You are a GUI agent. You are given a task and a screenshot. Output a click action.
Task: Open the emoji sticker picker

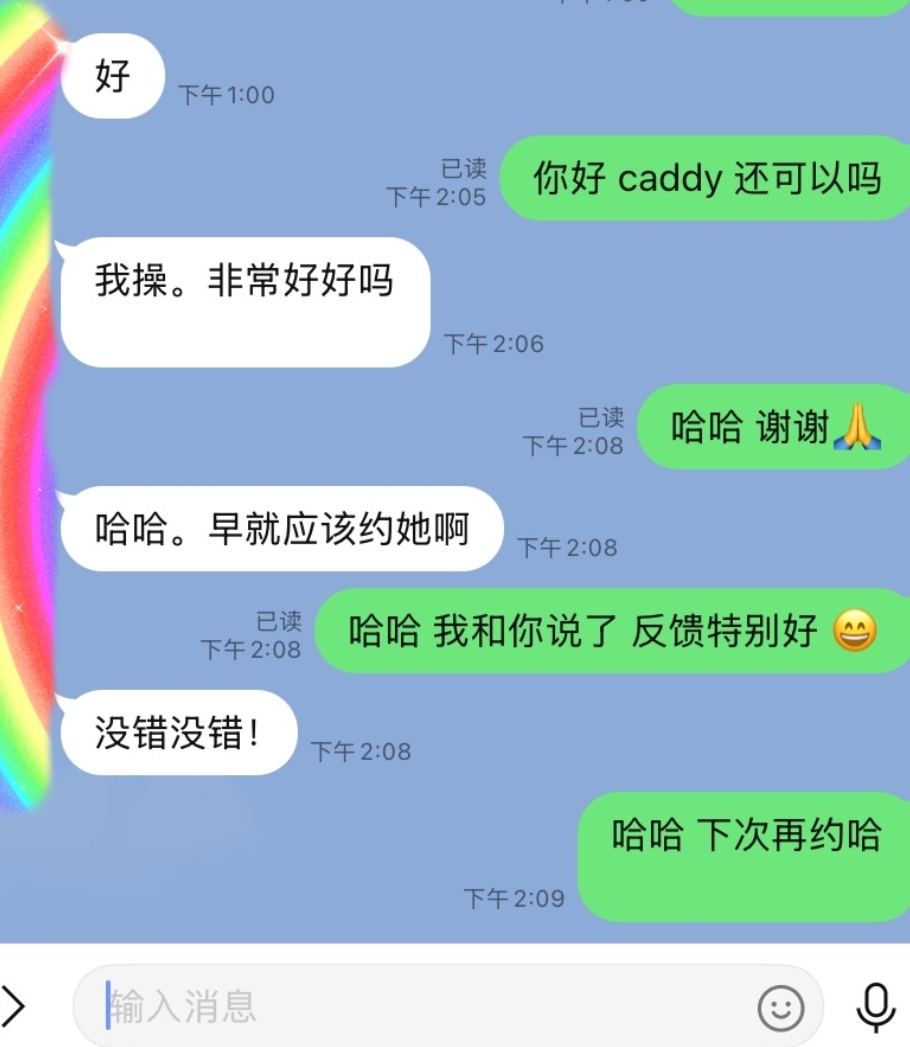click(781, 1007)
